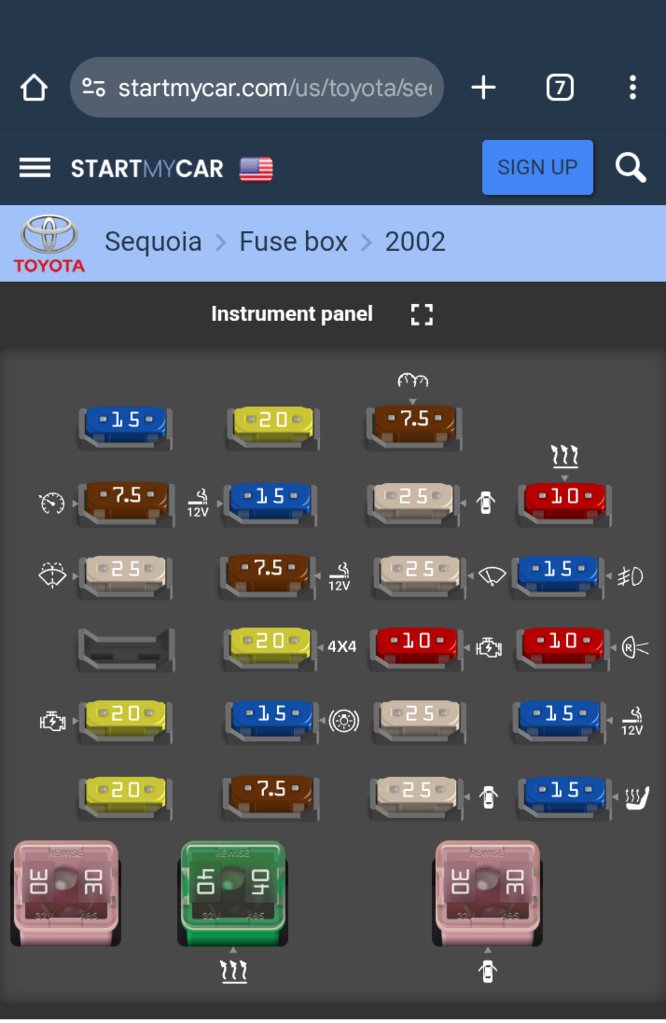Open the browser overflow menu
The image size is (666, 1023).
[x=632, y=88]
